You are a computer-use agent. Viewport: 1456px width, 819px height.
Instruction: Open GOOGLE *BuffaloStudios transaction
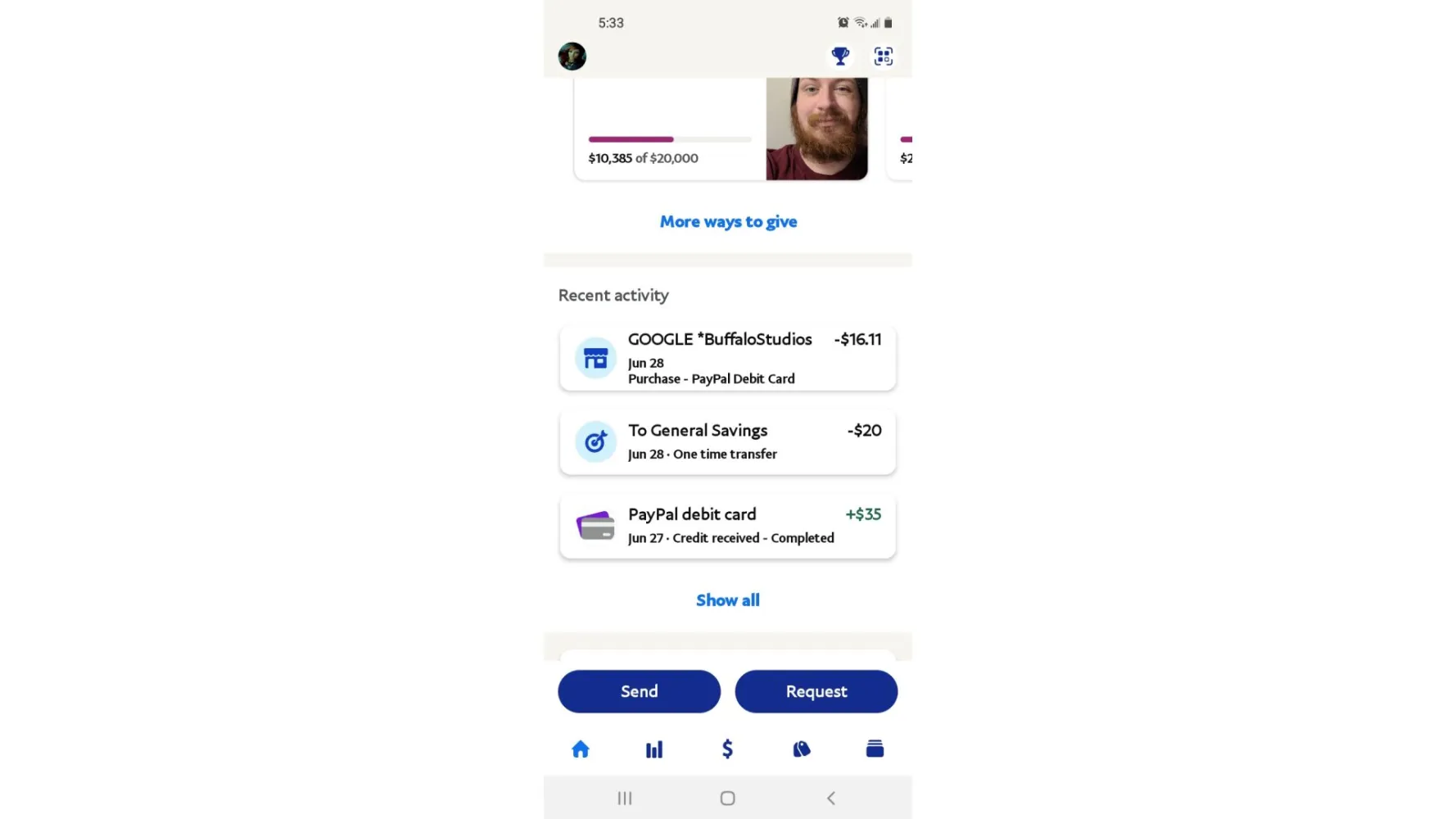727,358
